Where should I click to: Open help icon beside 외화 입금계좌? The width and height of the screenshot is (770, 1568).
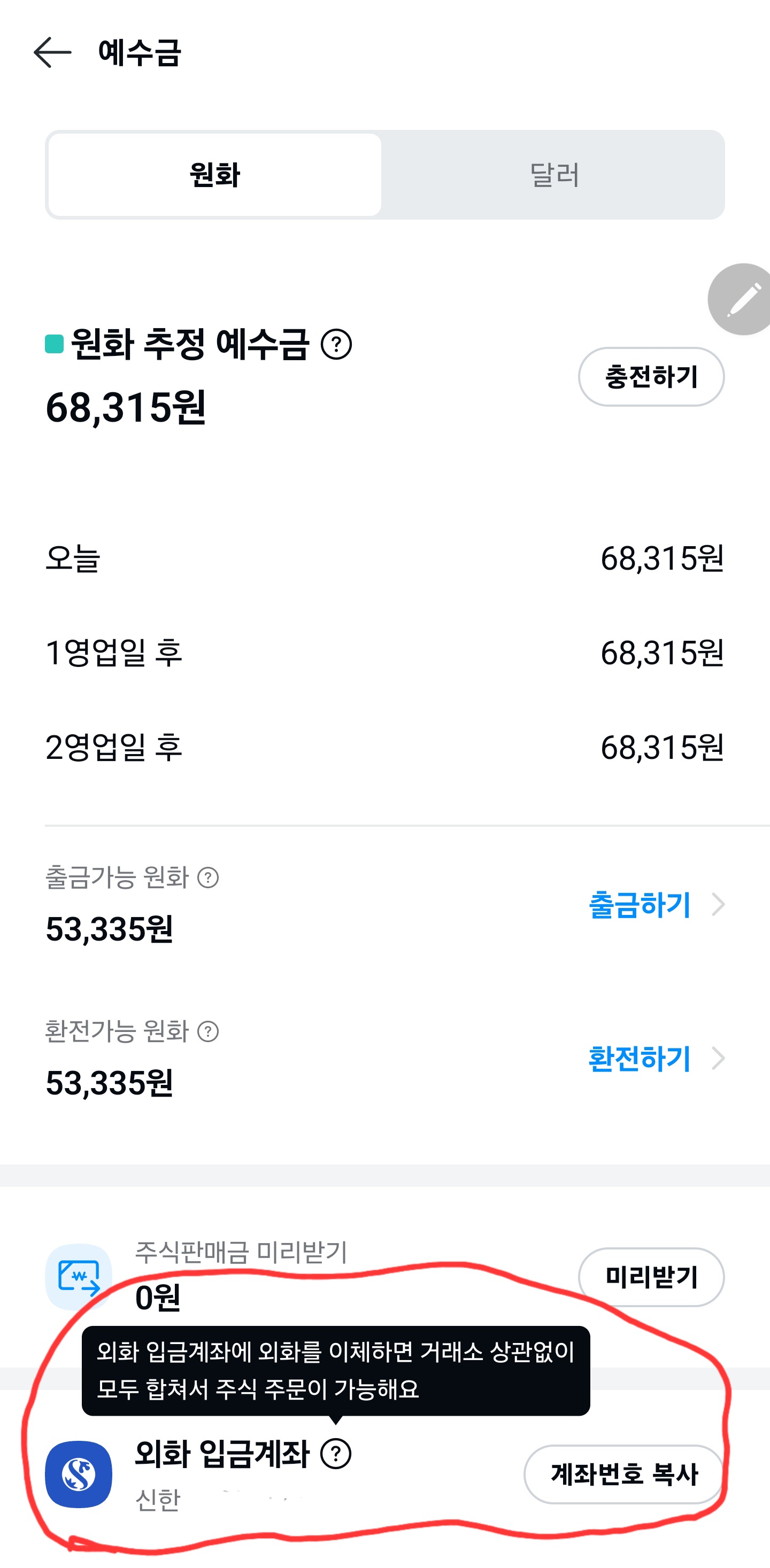(x=336, y=1454)
